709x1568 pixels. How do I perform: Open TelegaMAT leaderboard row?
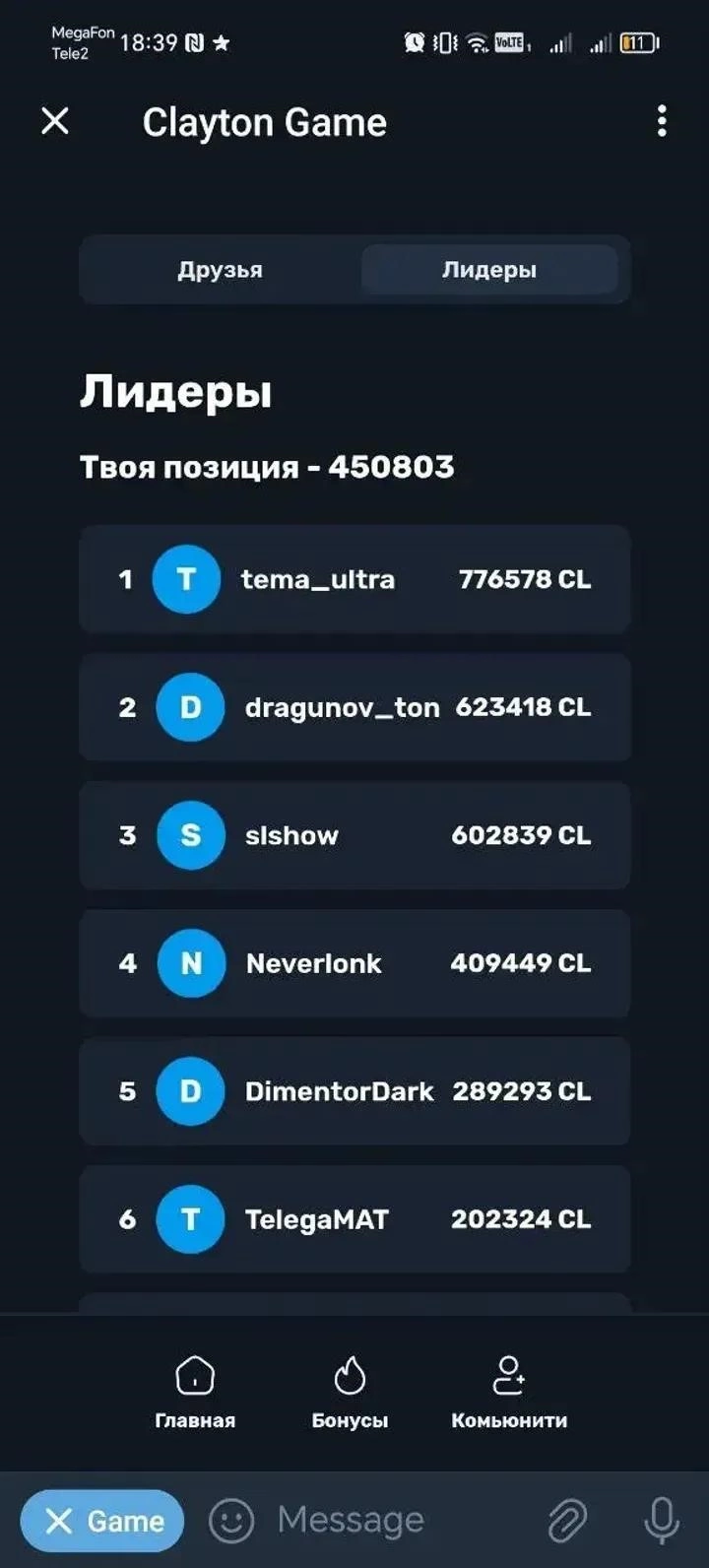(x=354, y=1219)
